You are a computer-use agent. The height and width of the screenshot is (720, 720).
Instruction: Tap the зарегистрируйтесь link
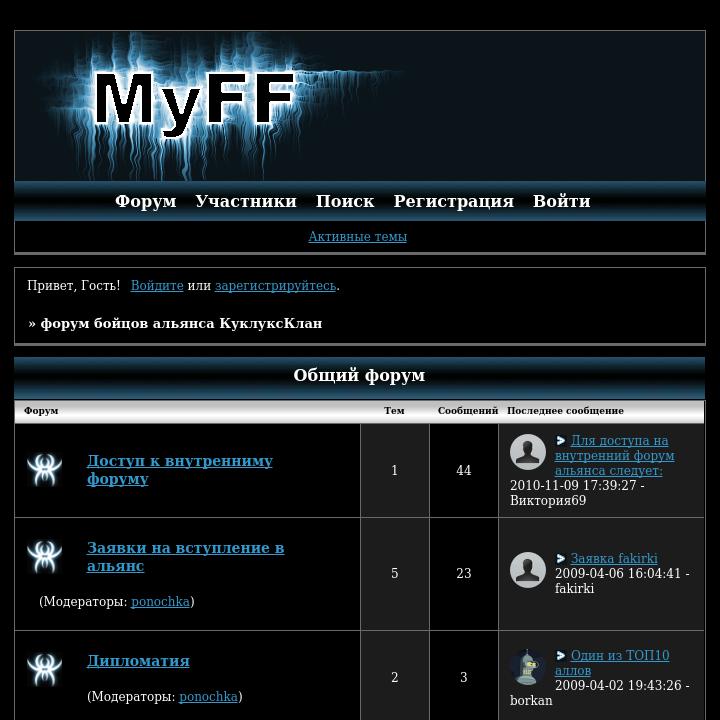click(275, 286)
